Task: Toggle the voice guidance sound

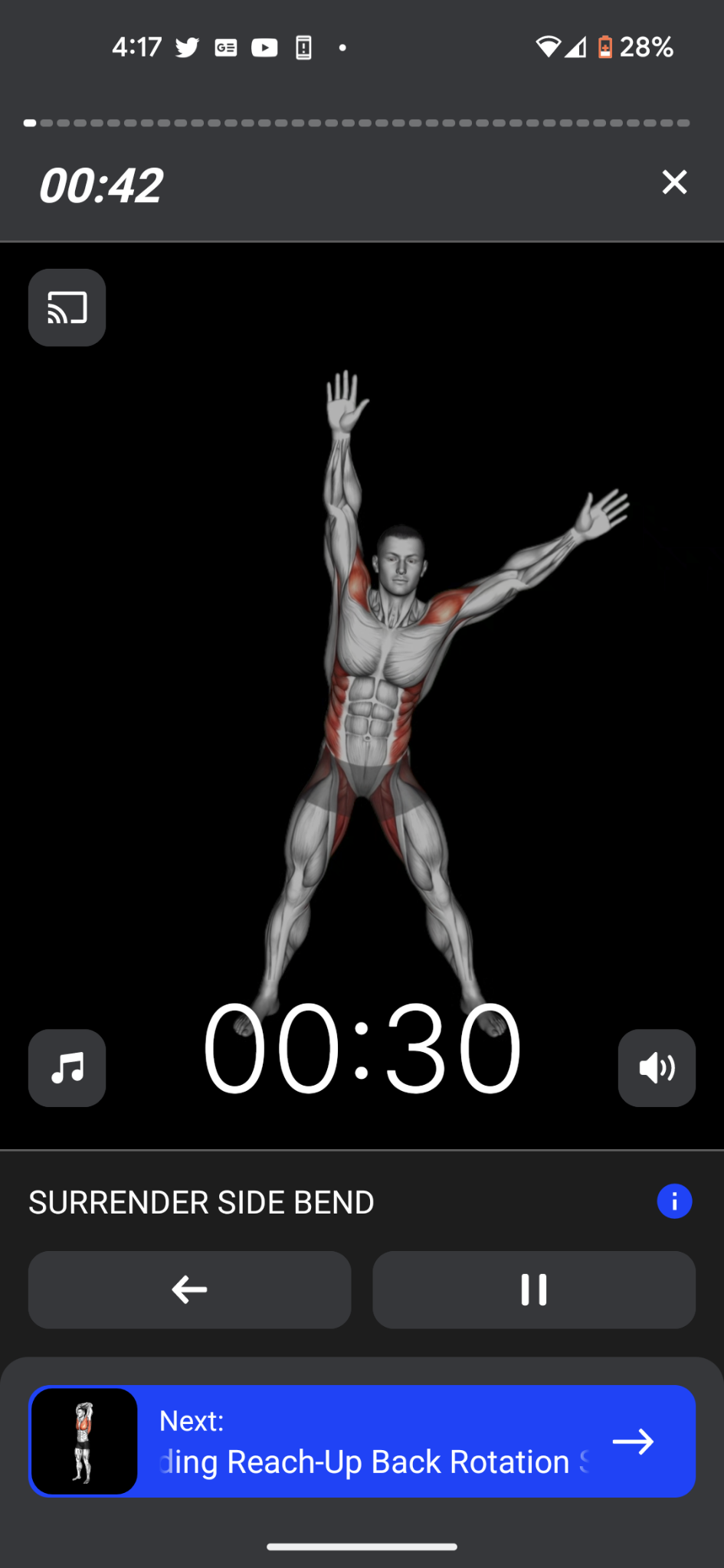Action: 657,1067
